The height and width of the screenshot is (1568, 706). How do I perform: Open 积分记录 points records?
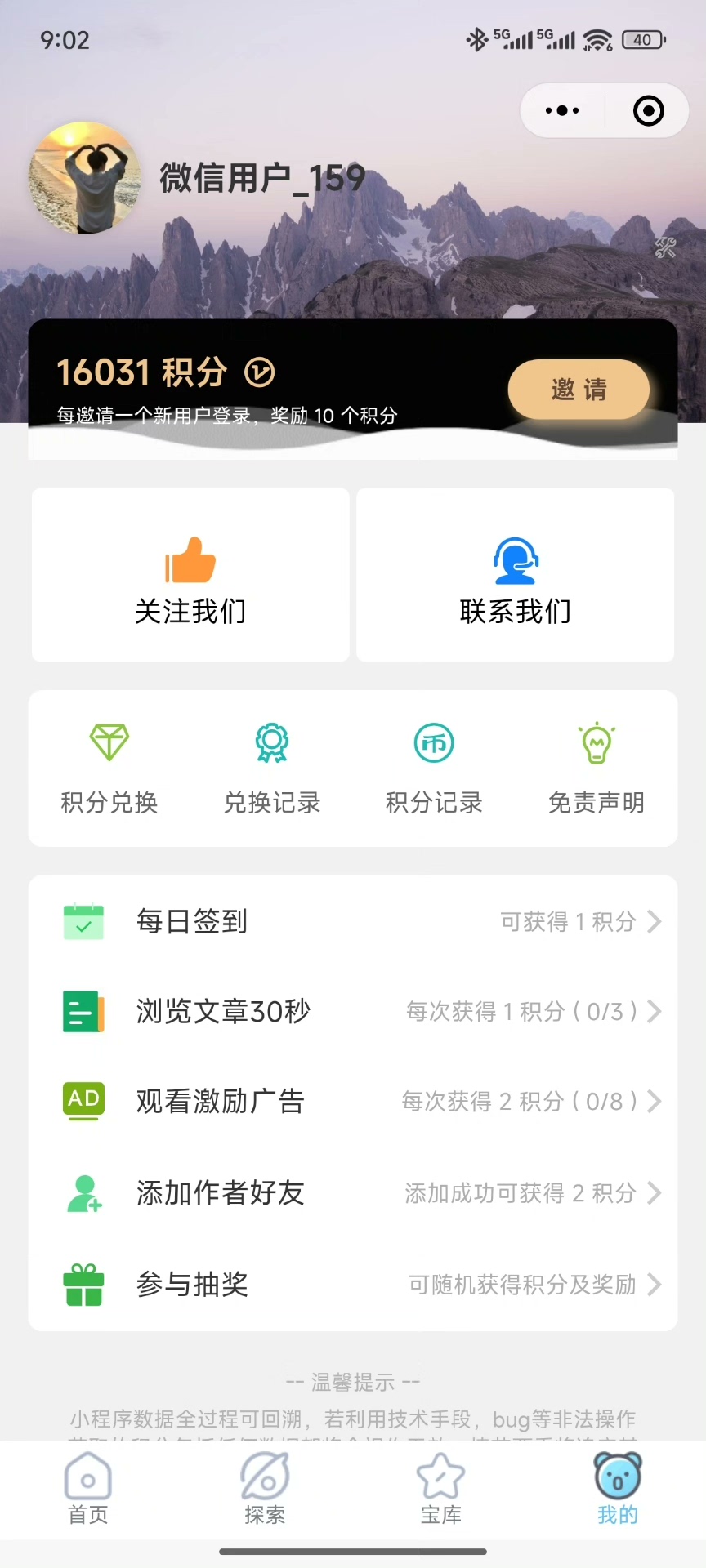click(x=434, y=768)
